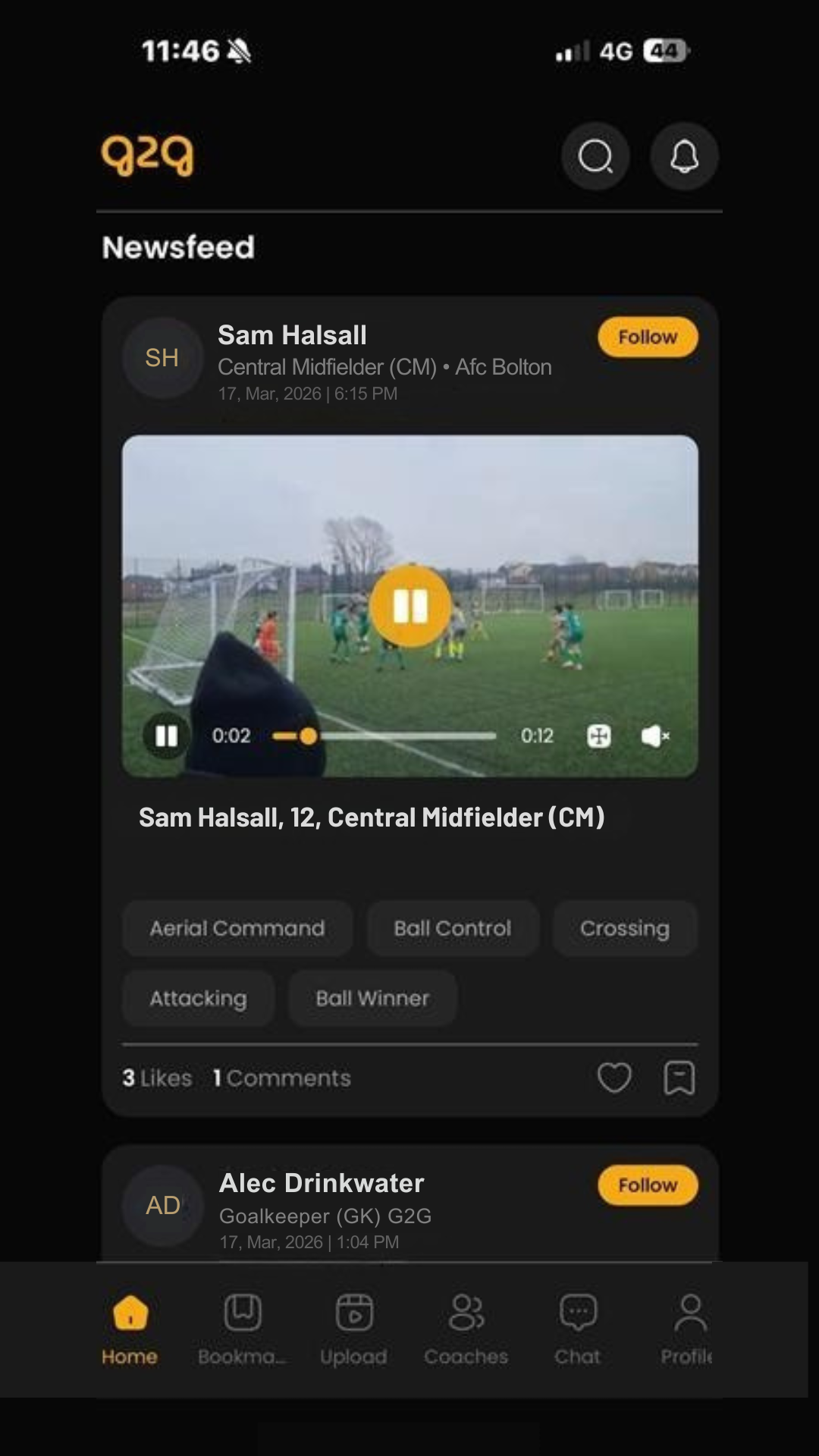Open the notifications bell
Image resolution: width=819 pixels, height=1456 pixels.
click(x=684, y=157)
